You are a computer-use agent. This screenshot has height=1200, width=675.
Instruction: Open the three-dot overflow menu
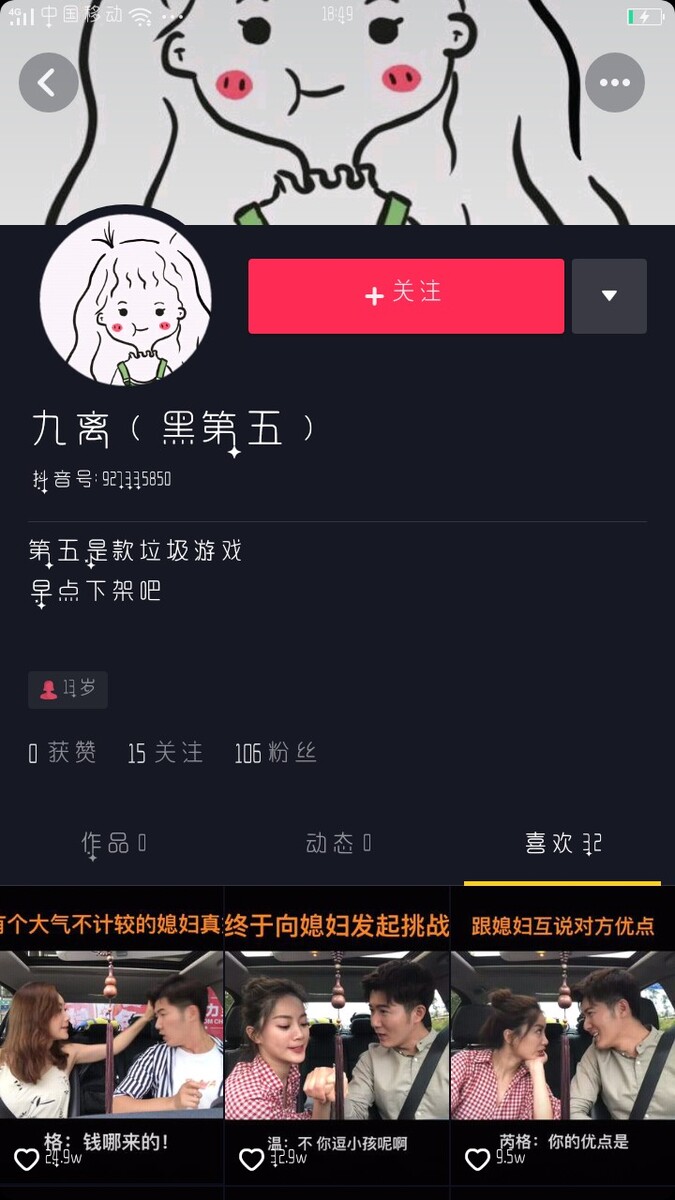pyautogui.click(x=614, y=82)
